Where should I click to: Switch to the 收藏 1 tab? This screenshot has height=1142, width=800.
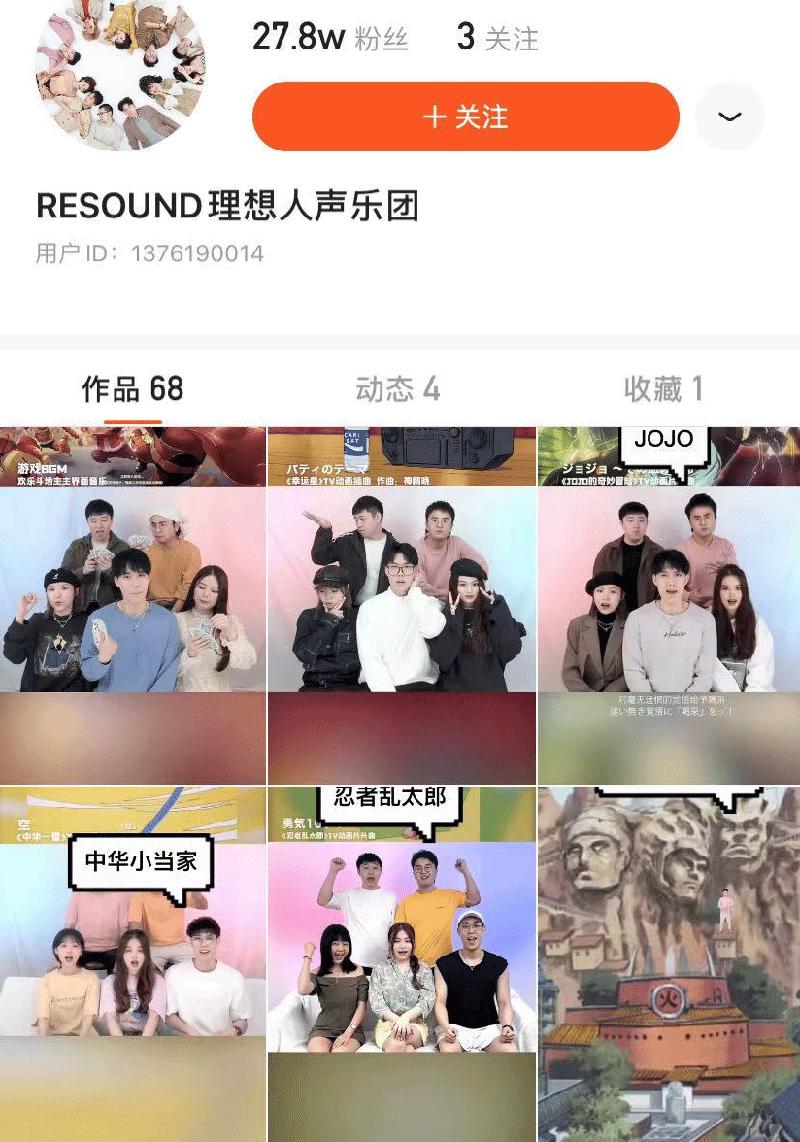coord(663,389)
